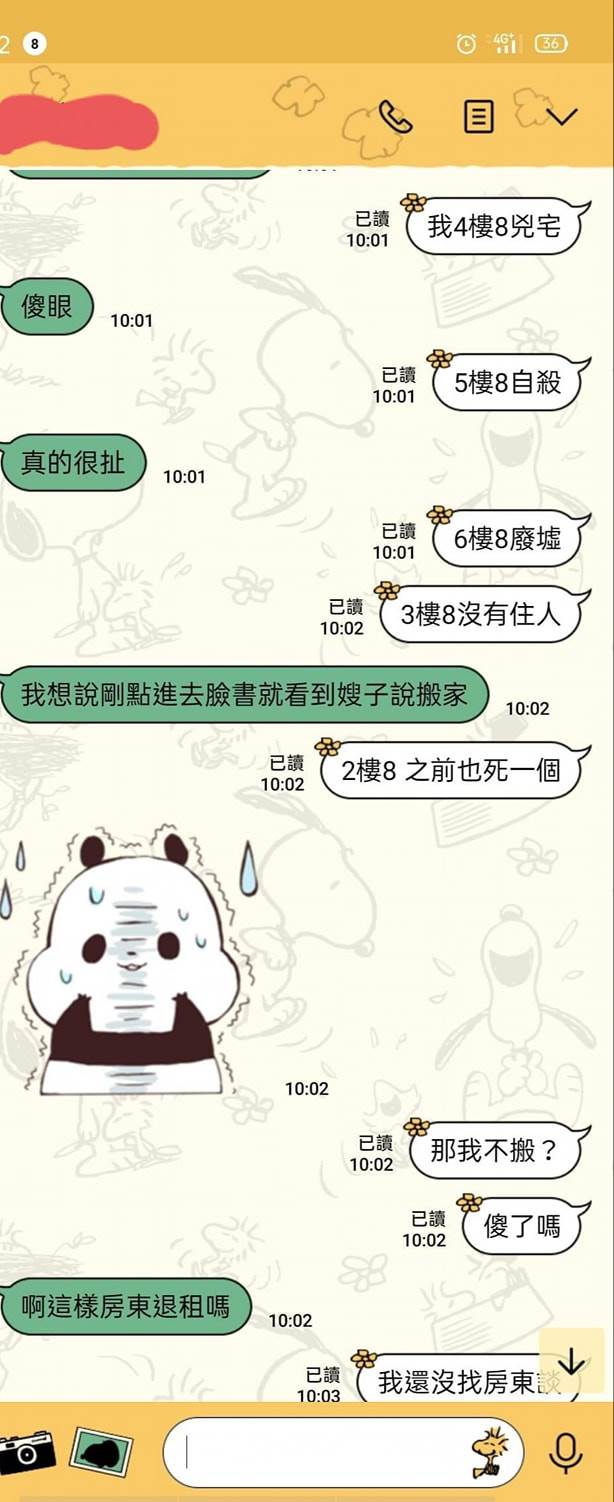Expand the chat menu chevron
This screenshot has height=1502, width=614.
point(562,117)
